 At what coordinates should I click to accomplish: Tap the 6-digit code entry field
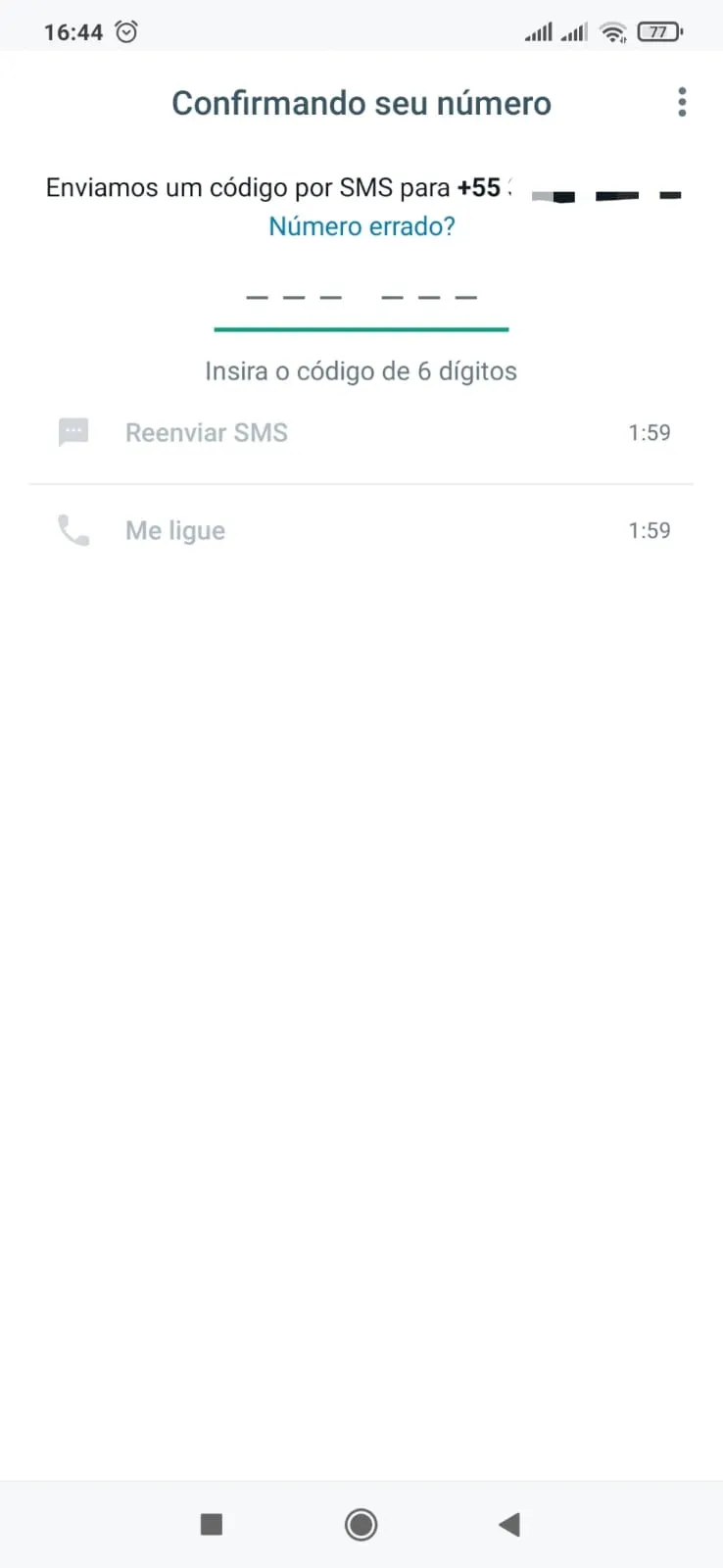(361, 297)
